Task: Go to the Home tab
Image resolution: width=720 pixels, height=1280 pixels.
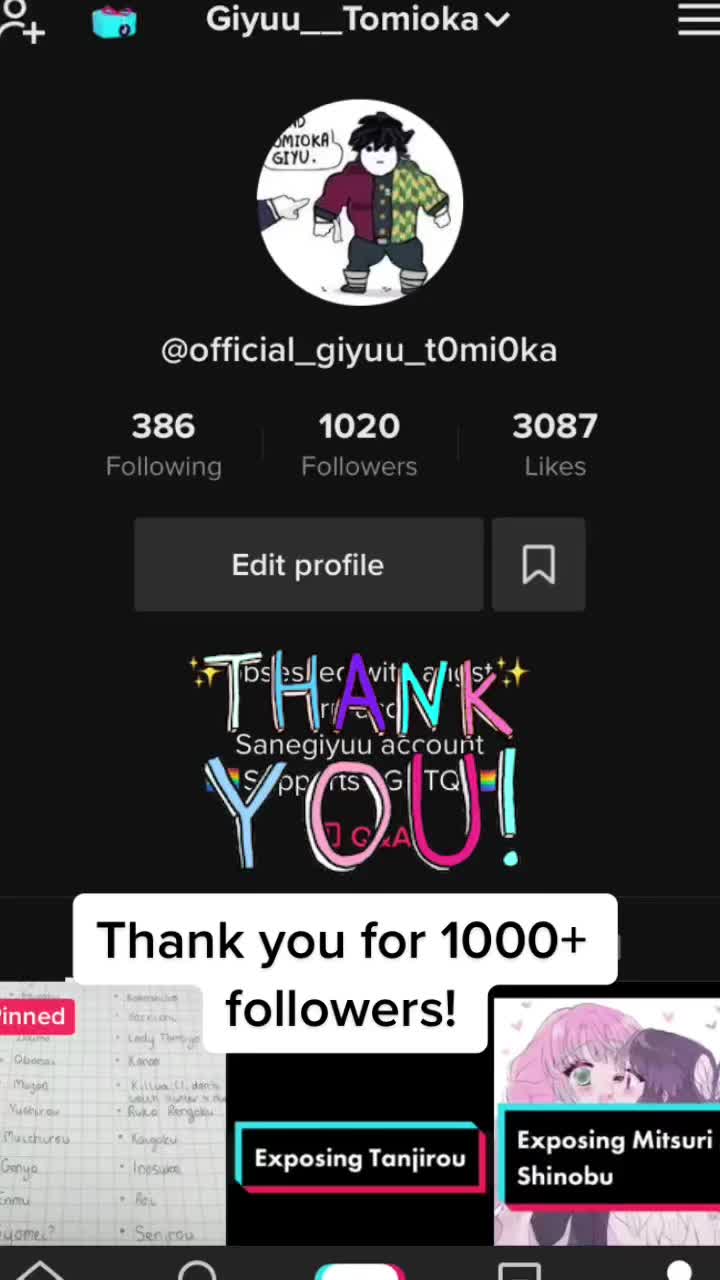Action: point(40,1268)
